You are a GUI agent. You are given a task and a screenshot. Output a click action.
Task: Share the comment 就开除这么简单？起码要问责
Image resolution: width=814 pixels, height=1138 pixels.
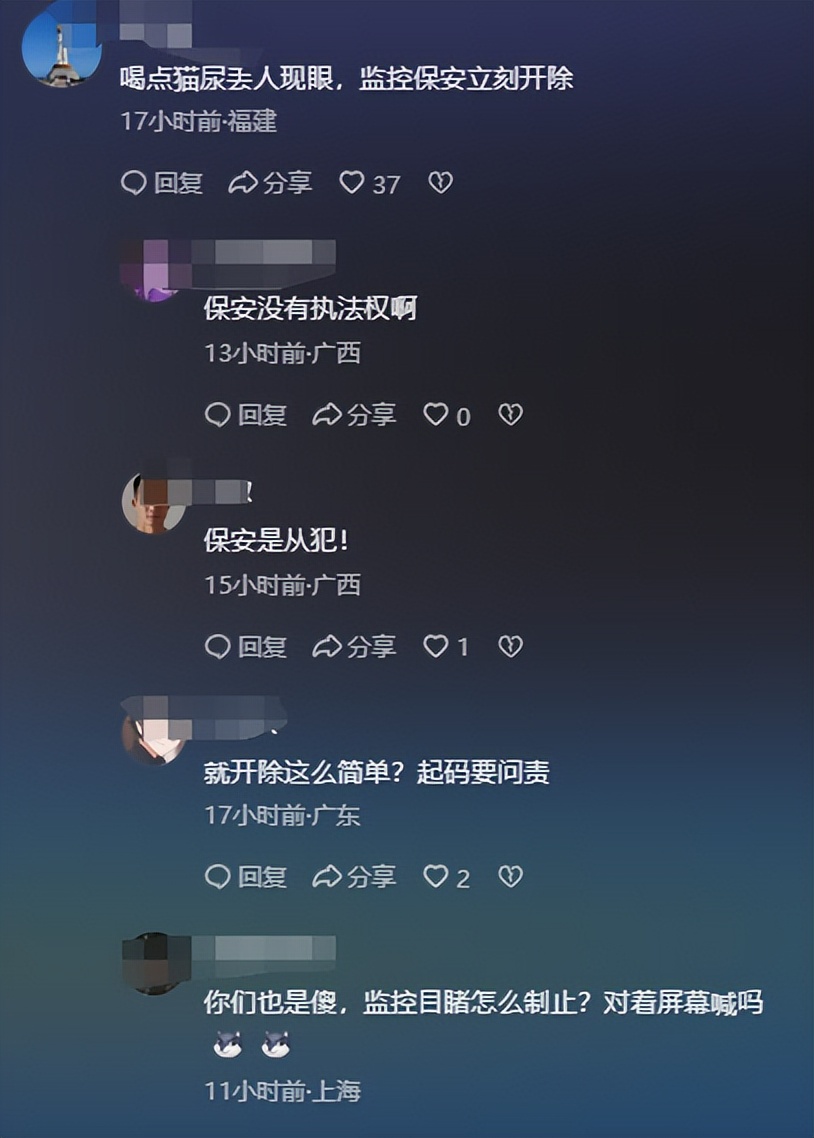[x=354, y=877]
